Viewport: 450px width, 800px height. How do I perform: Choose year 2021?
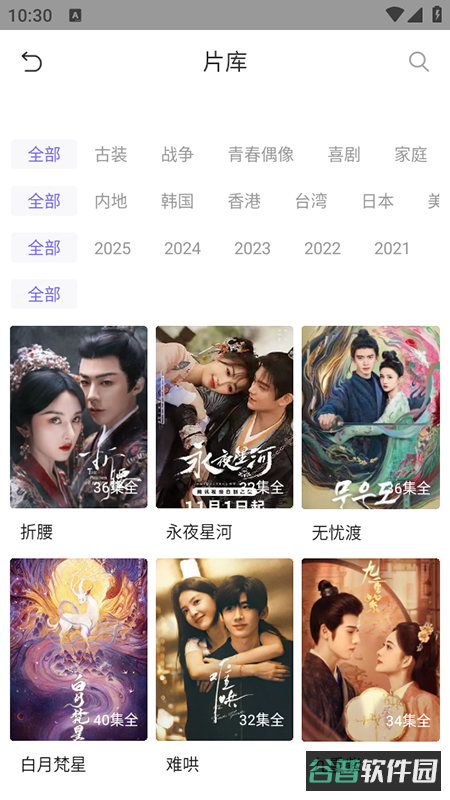click(392, 248)
